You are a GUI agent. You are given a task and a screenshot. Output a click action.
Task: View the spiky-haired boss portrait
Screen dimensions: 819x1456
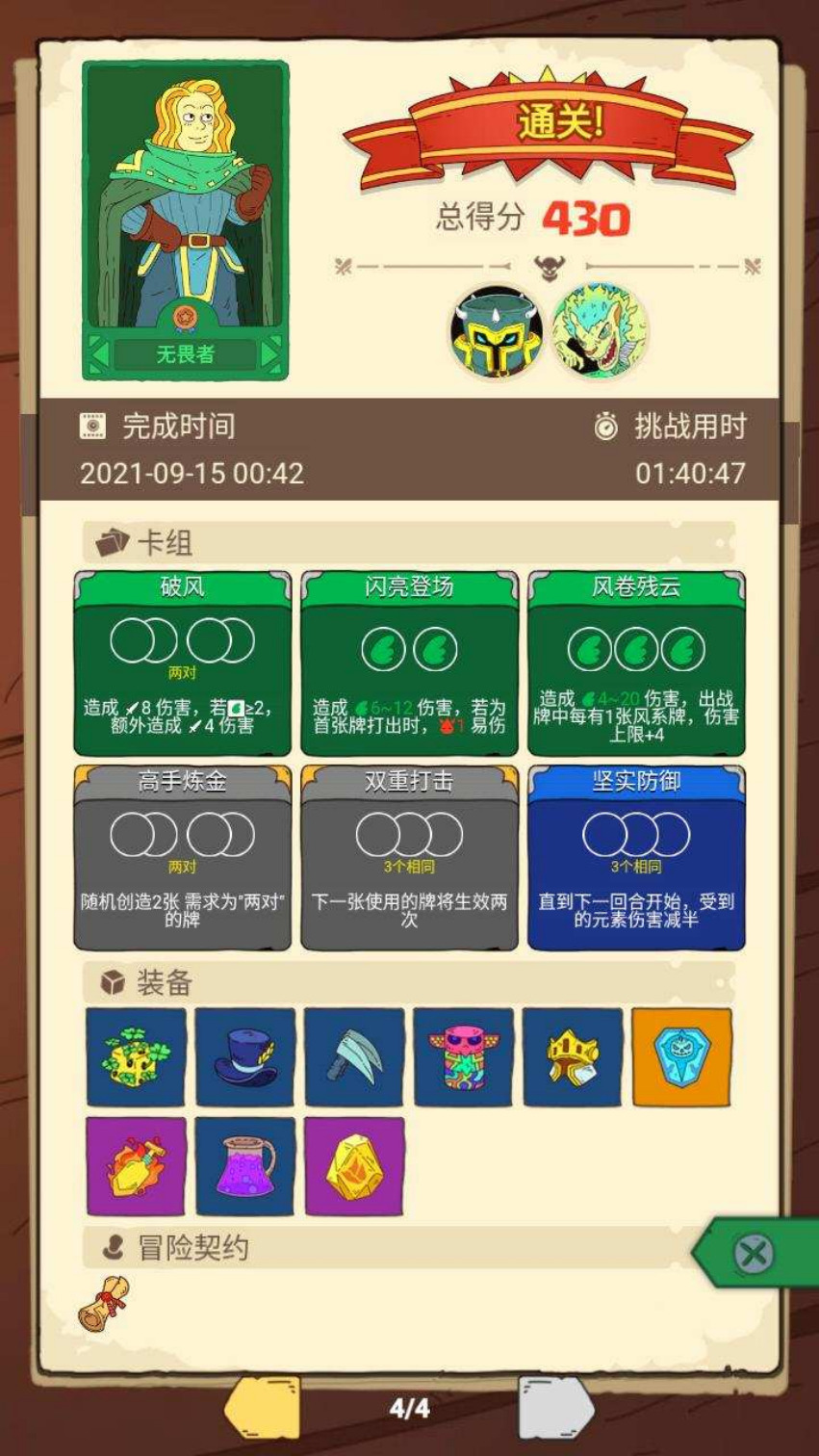[599, 332]
